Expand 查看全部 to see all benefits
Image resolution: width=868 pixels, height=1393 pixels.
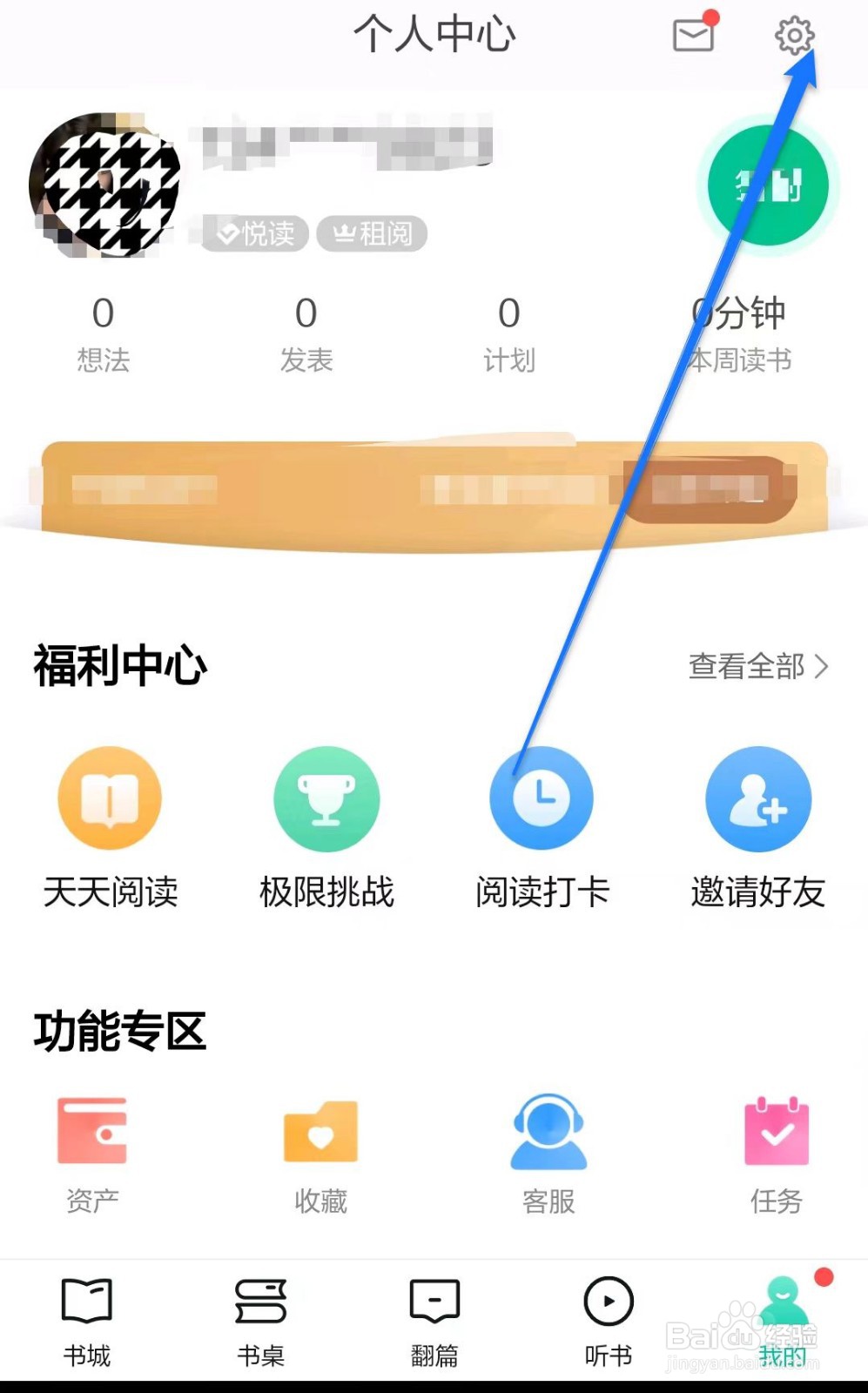[756, 666]
